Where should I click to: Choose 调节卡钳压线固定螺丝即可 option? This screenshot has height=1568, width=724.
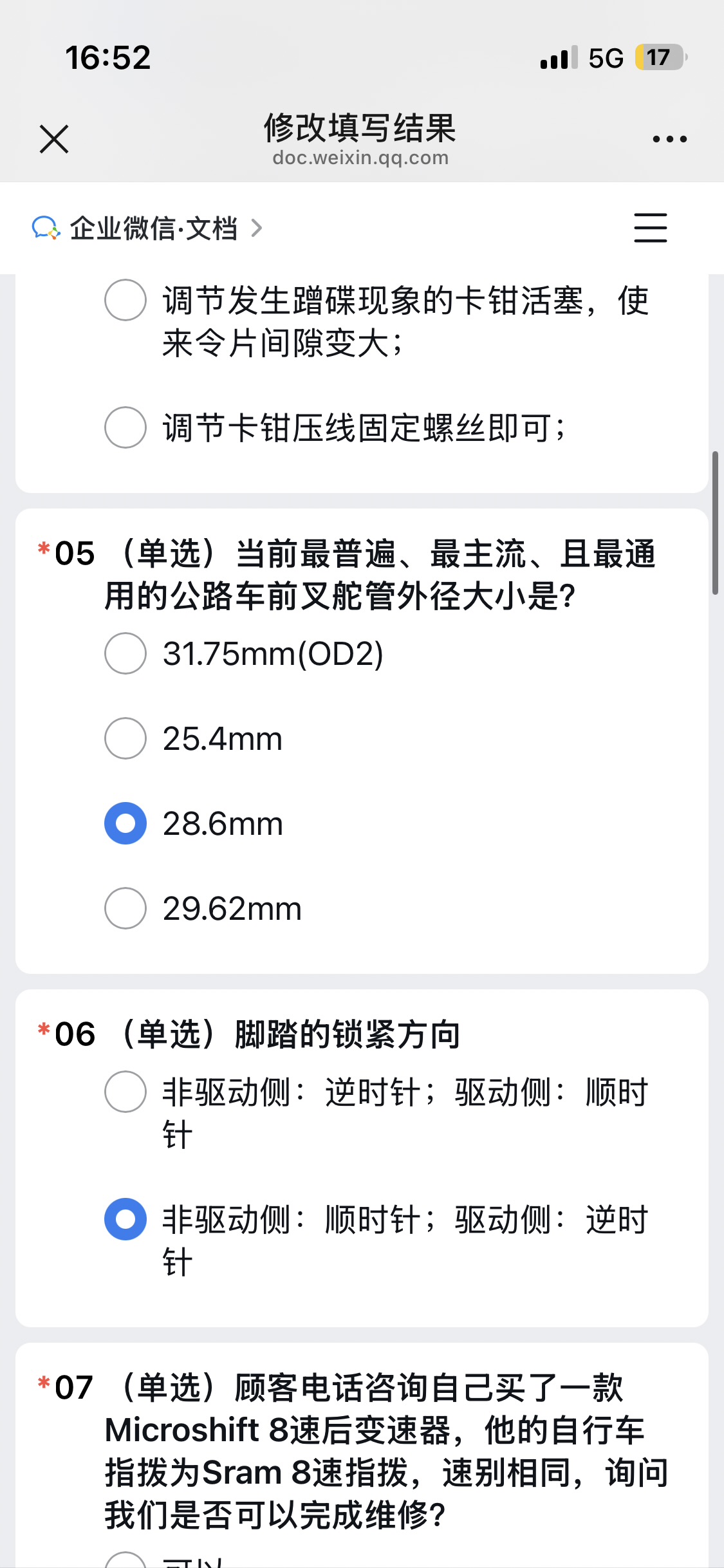125,427
